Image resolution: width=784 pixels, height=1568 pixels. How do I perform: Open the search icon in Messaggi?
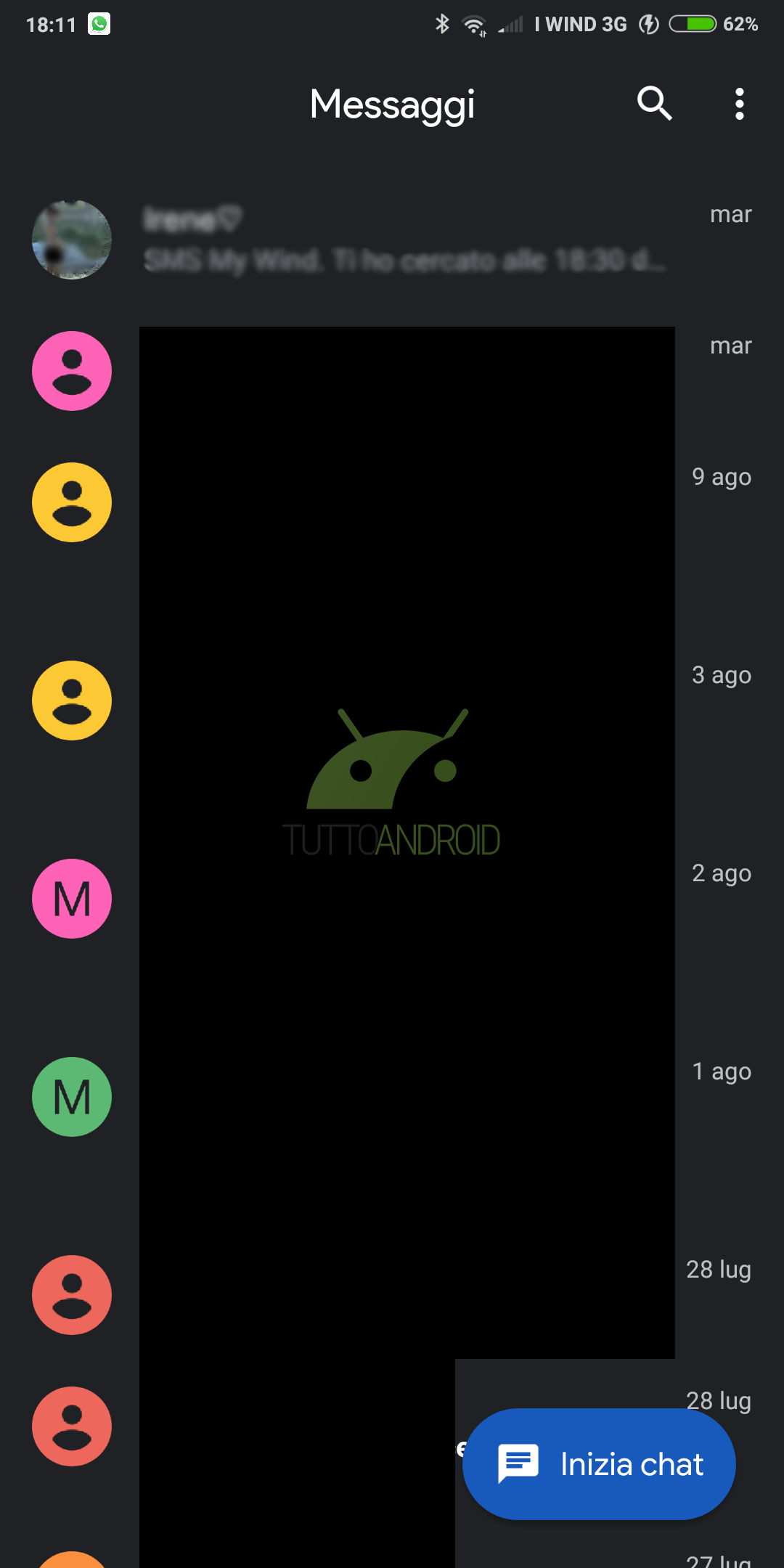(654, 104)
